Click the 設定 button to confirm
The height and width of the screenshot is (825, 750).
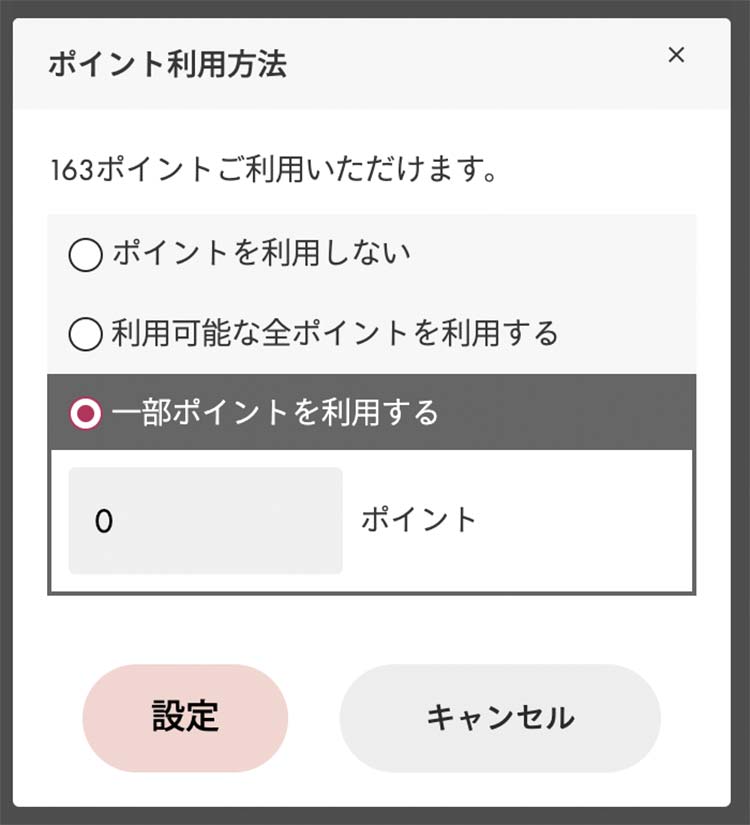186,717
